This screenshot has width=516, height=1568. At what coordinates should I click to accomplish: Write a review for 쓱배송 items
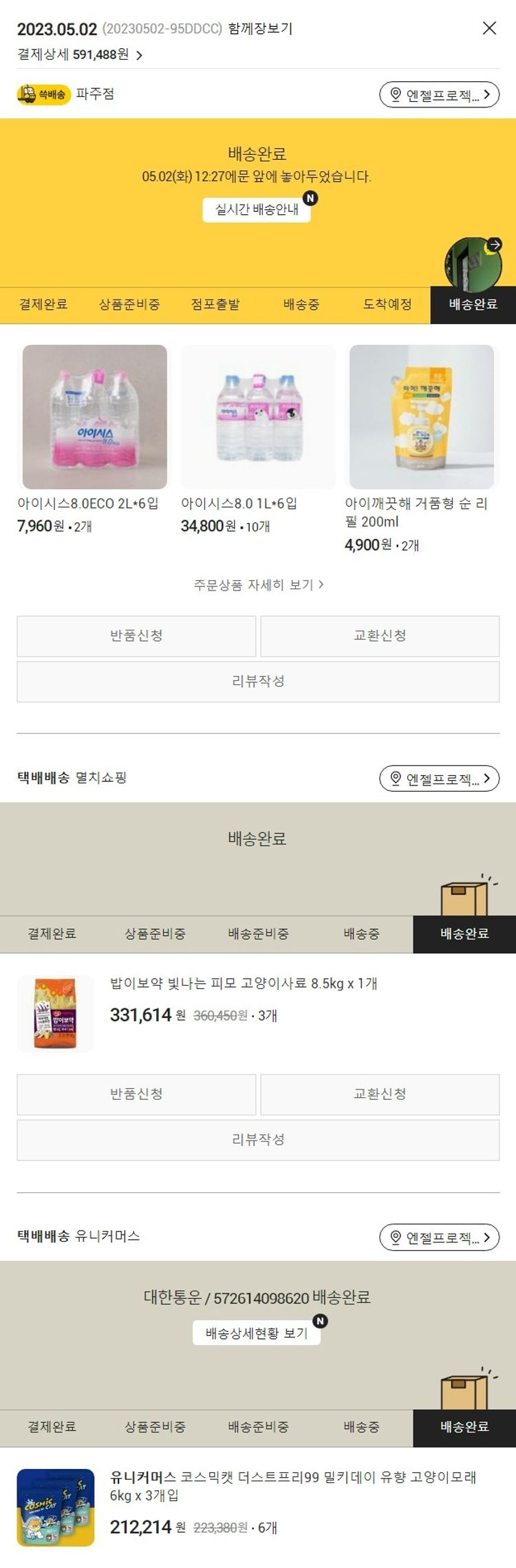258,681
